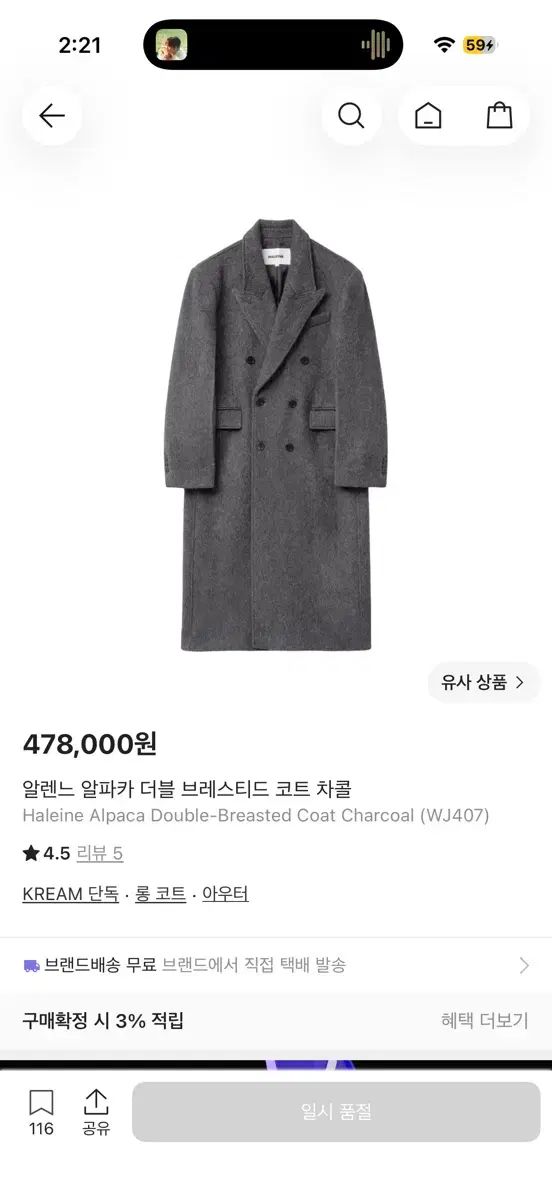The height and width of the screenshot is (1200, 552).
Task: Open the 아우터 category link
Action: (225, 894)
